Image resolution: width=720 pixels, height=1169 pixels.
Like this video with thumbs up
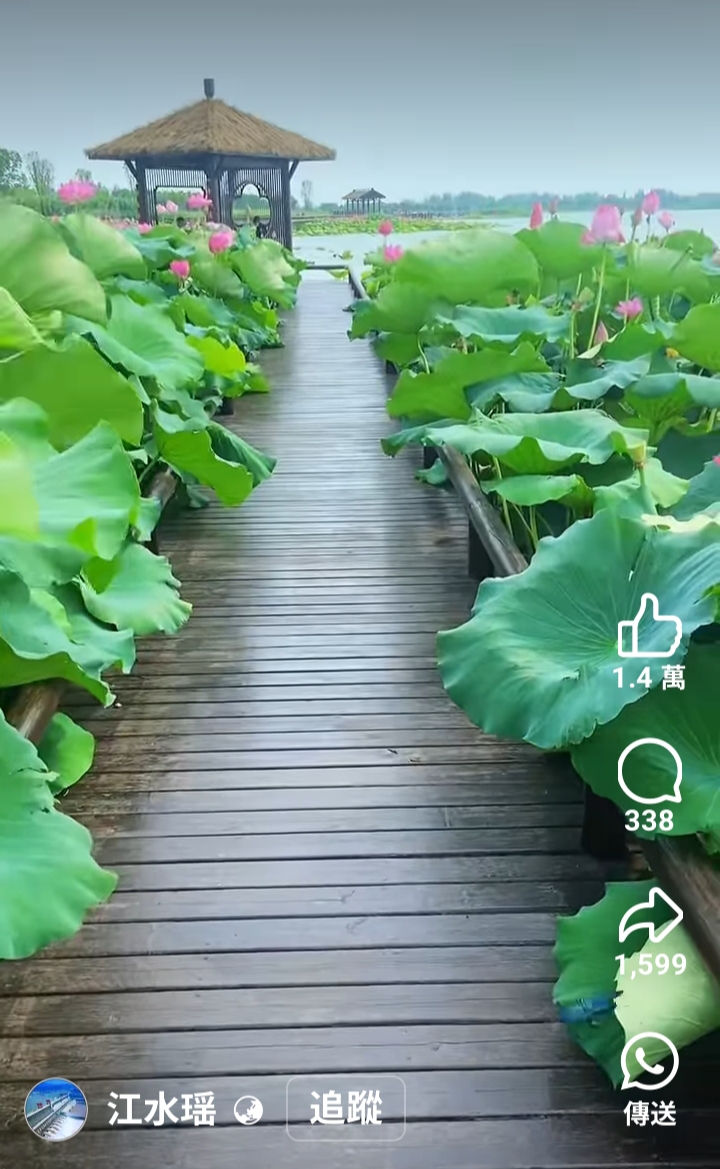point(649,626)
